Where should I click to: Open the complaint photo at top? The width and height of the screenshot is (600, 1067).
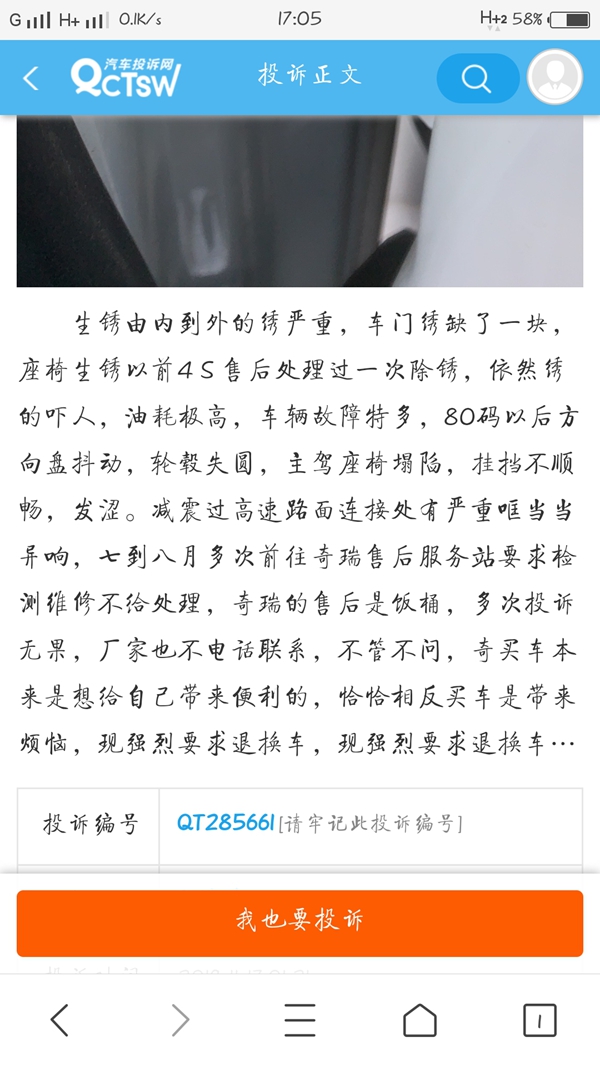point(300,201)
